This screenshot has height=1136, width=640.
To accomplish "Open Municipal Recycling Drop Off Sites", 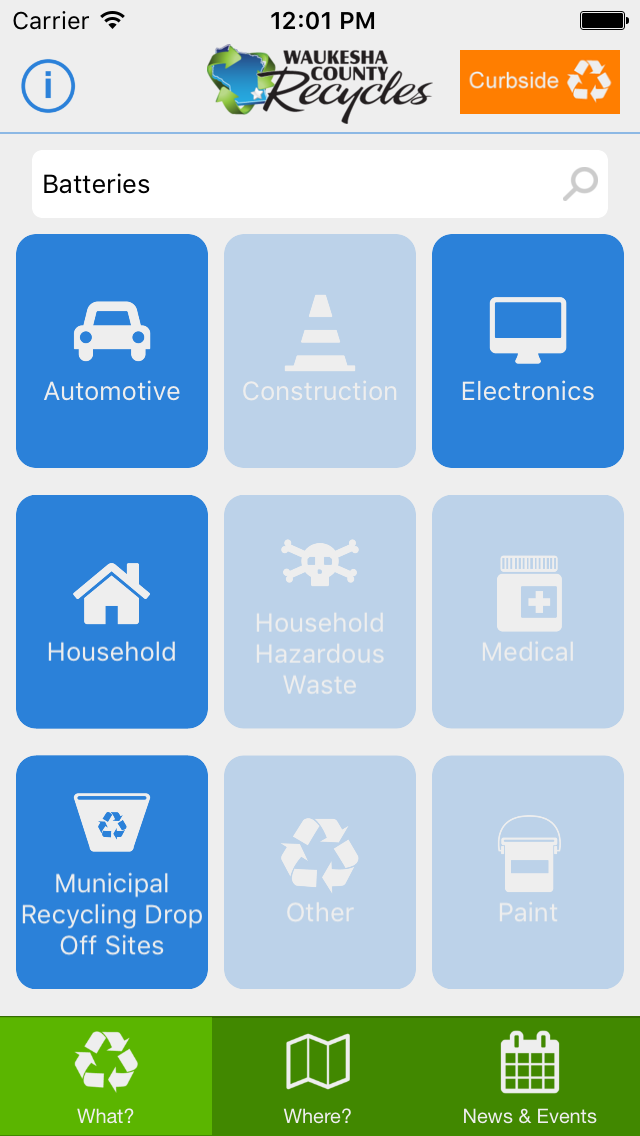I will pos(112,872).
